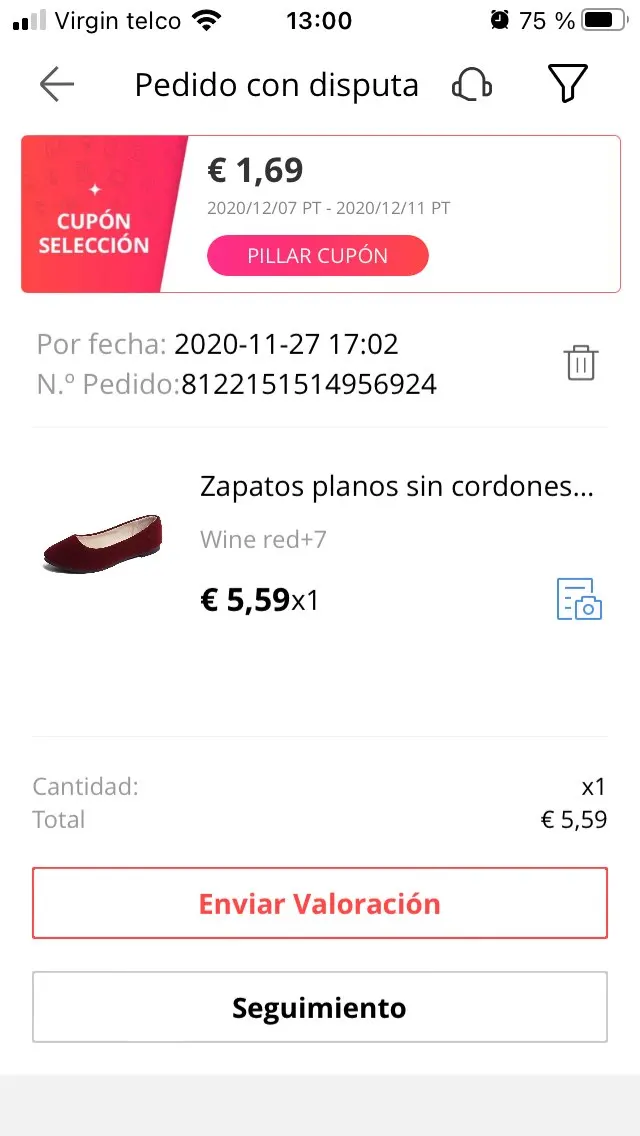This screenshot has height=1136, width=640.
Task: Open the order filter funnel
Action: pyautogui.click(x=567, y=84)
